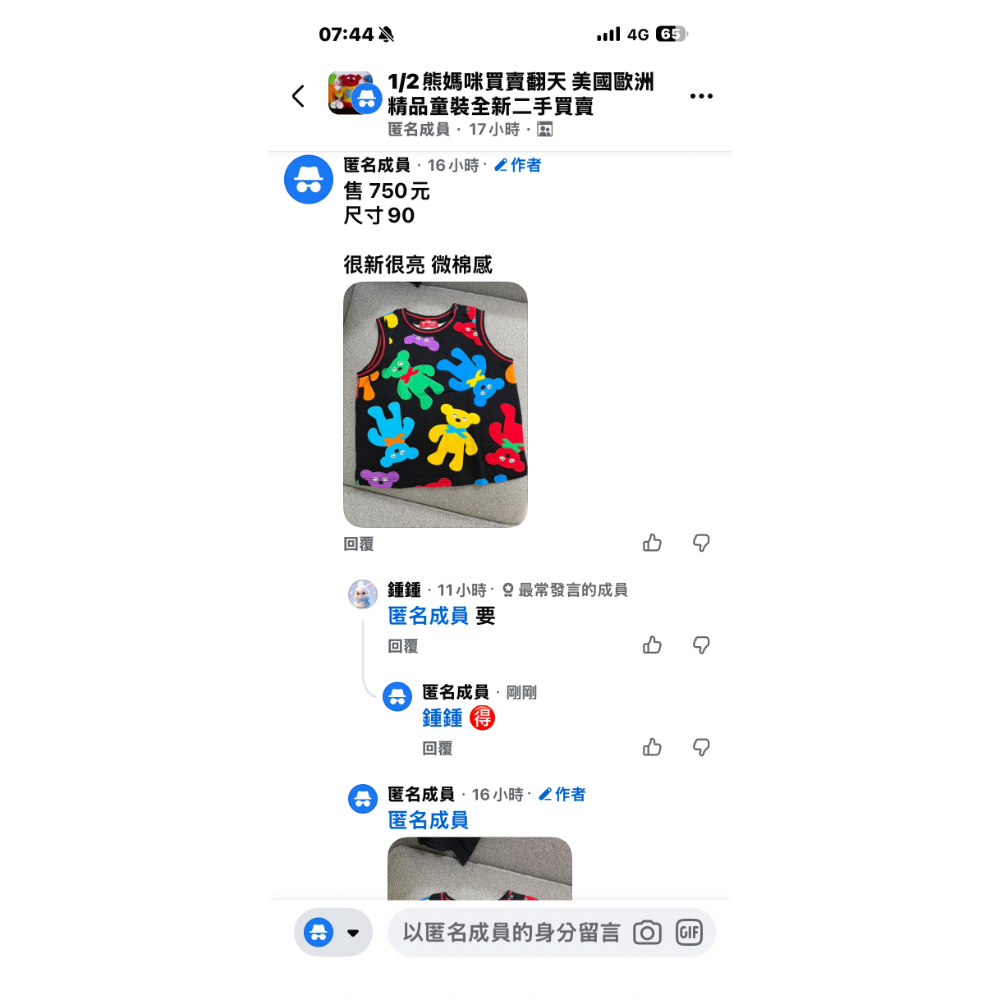
Task: Like the 售 750元 comment
Action: pos(652,543)
